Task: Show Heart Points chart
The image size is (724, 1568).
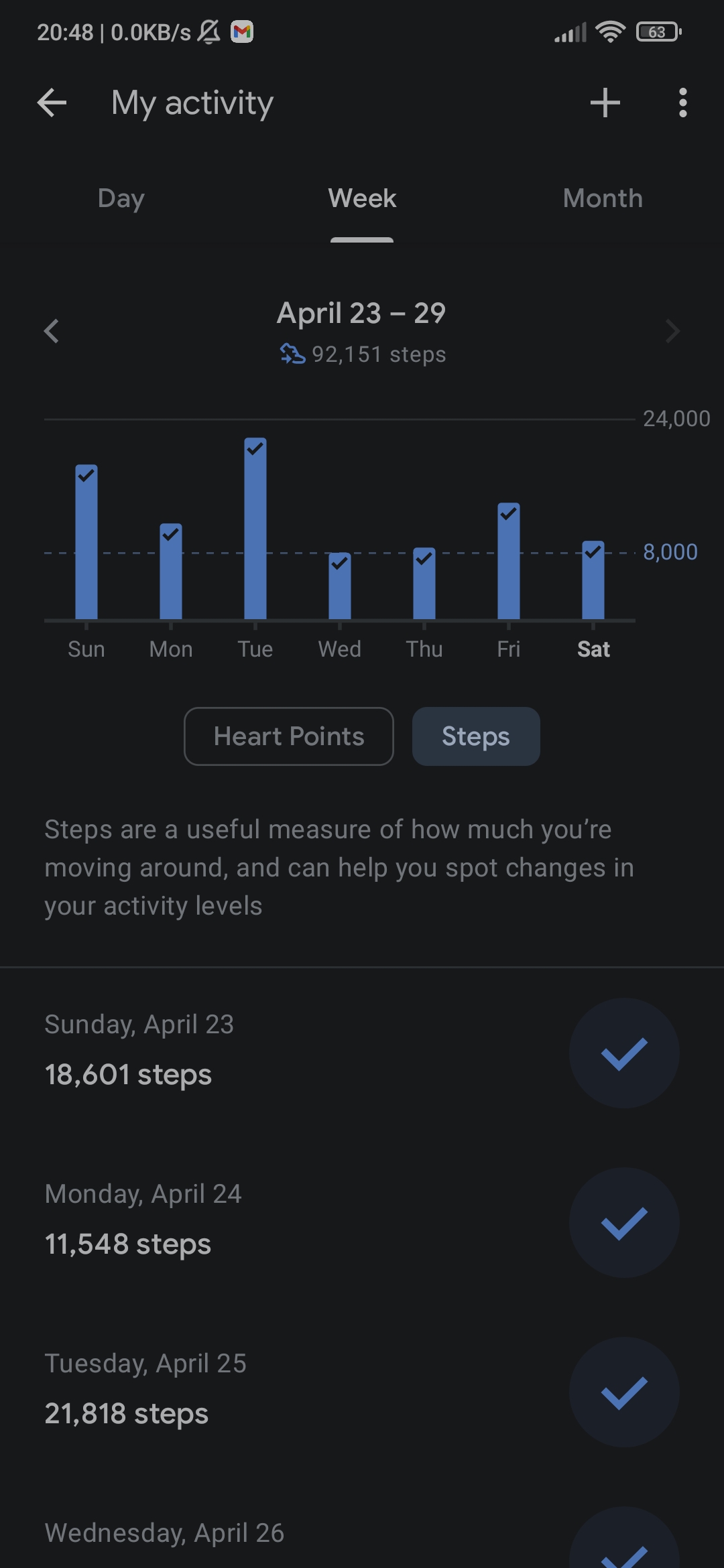Action: (288, 736)
